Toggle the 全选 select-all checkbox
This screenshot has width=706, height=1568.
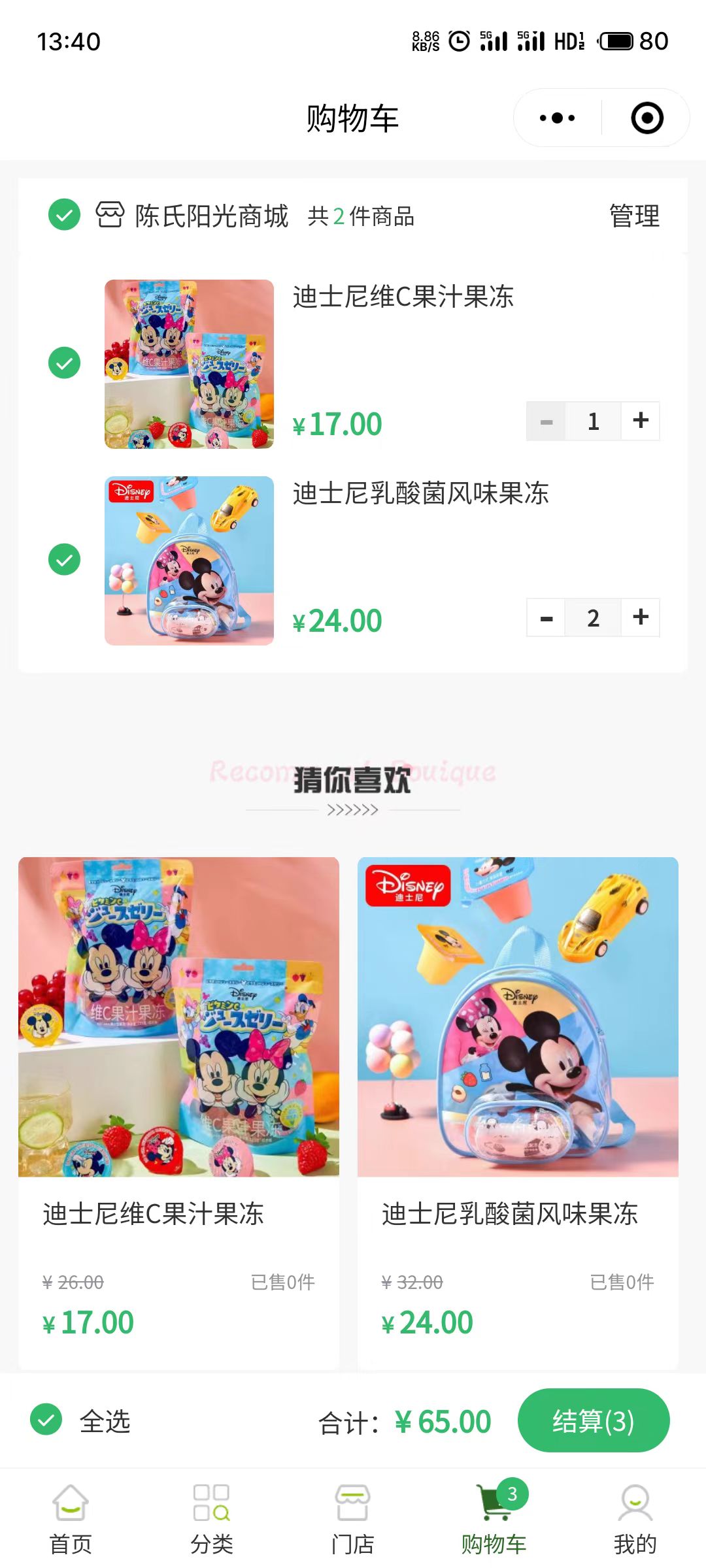tap(46, 1420)
